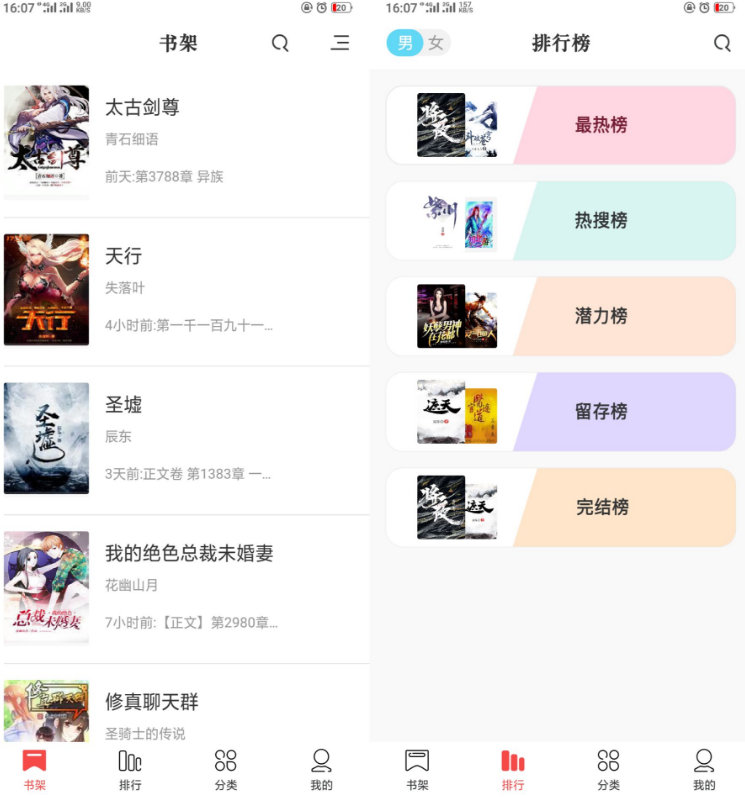Select the 排行 ranking icon in bottom navigation
This screenshot has width=745, height=798.
tap(130, 766)
